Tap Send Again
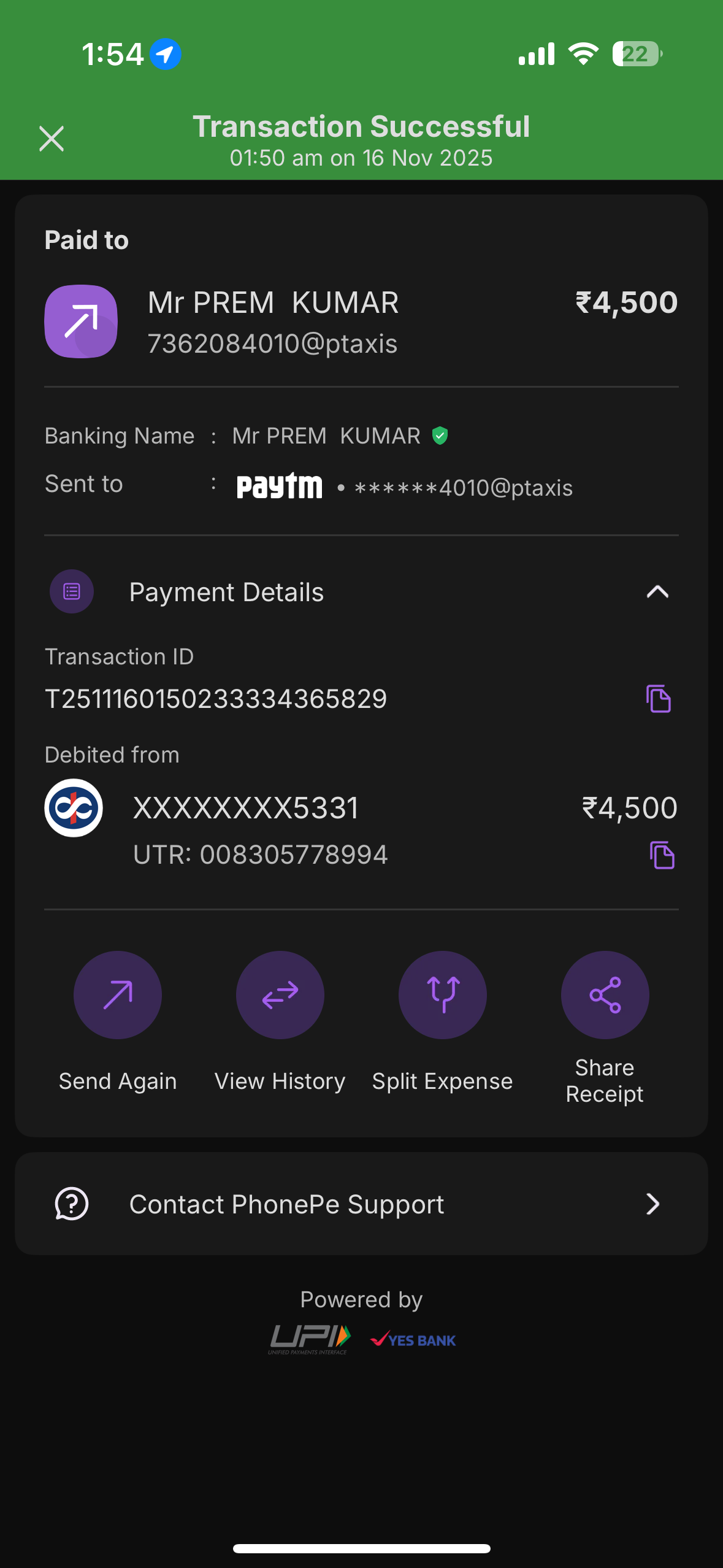This screenshot has width=723, height=1568. pyautogui.click(x=118, y=995)
